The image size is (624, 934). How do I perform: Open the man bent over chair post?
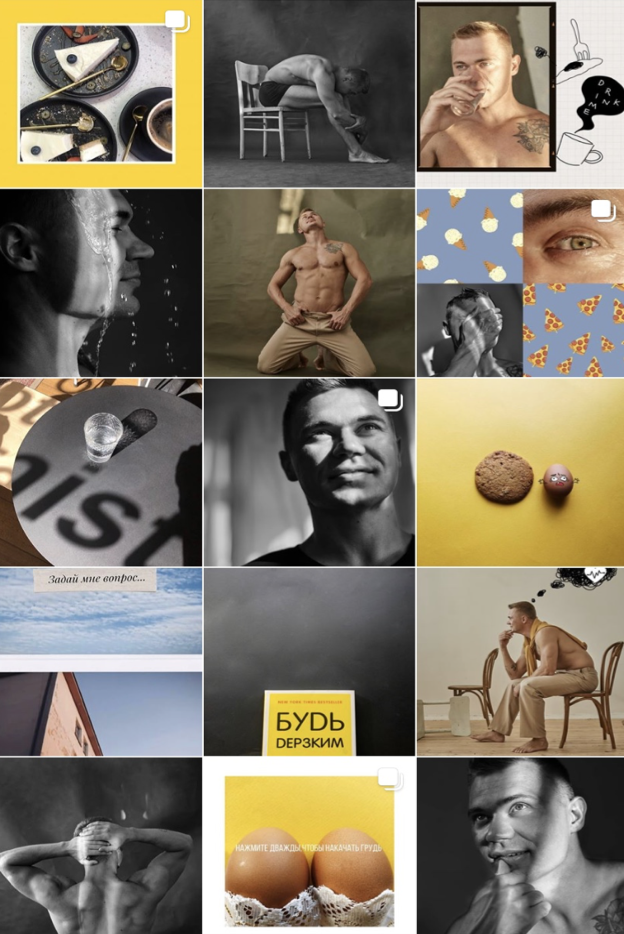pyautogui.click(x=309, y=93)
